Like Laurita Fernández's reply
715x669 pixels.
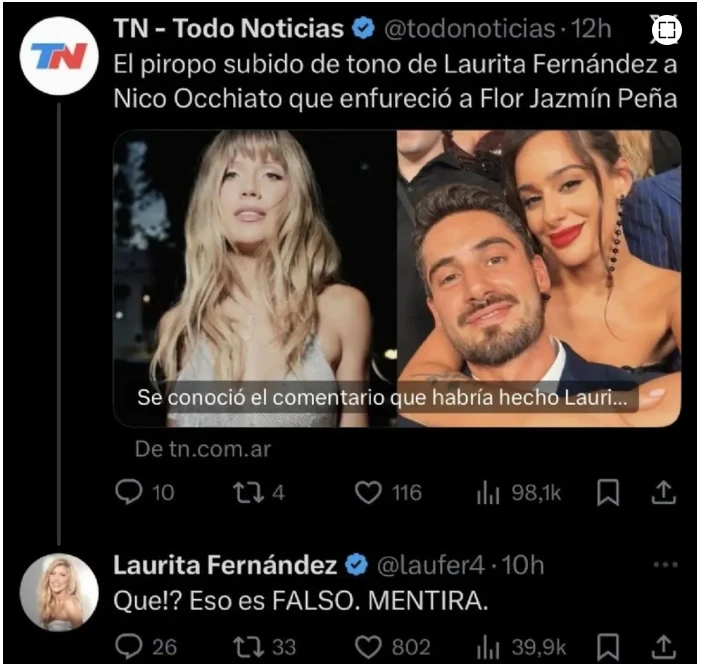(370, 647)
